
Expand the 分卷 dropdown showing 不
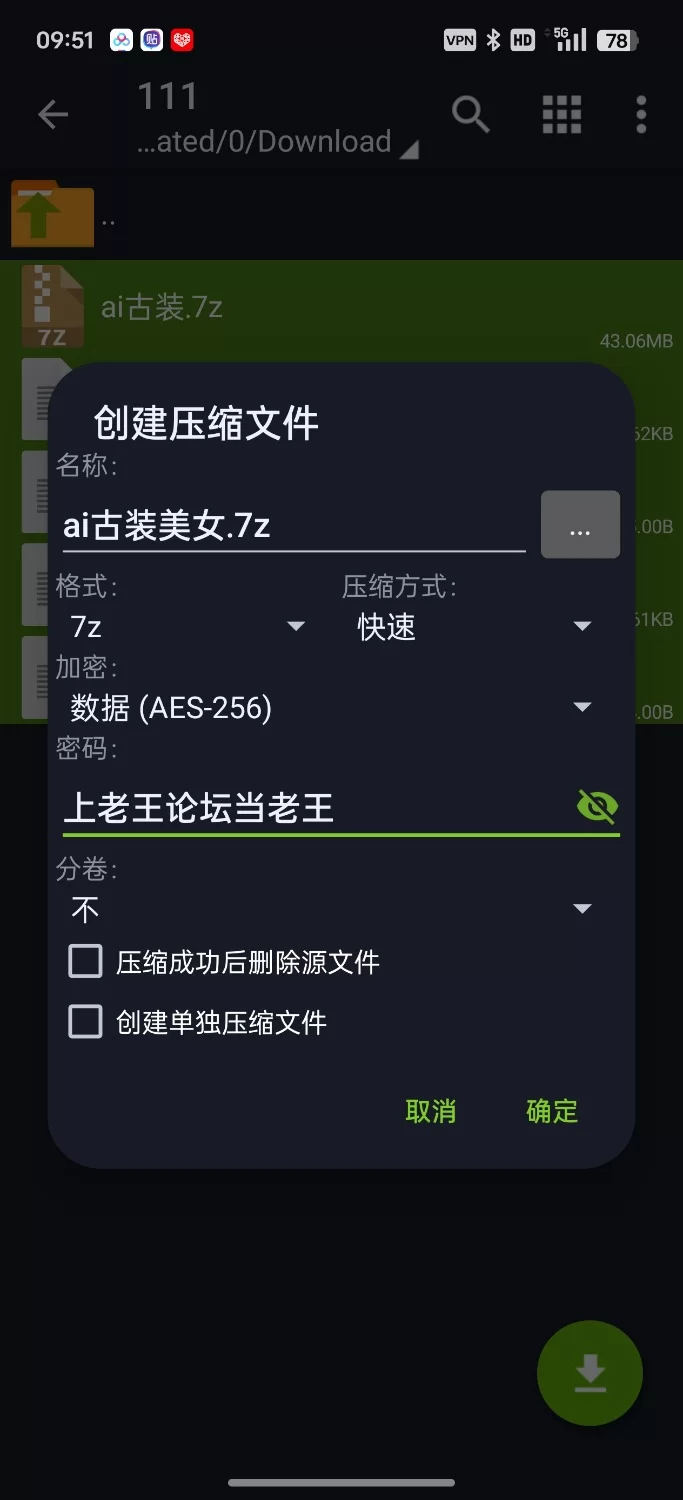click(330, 909)
